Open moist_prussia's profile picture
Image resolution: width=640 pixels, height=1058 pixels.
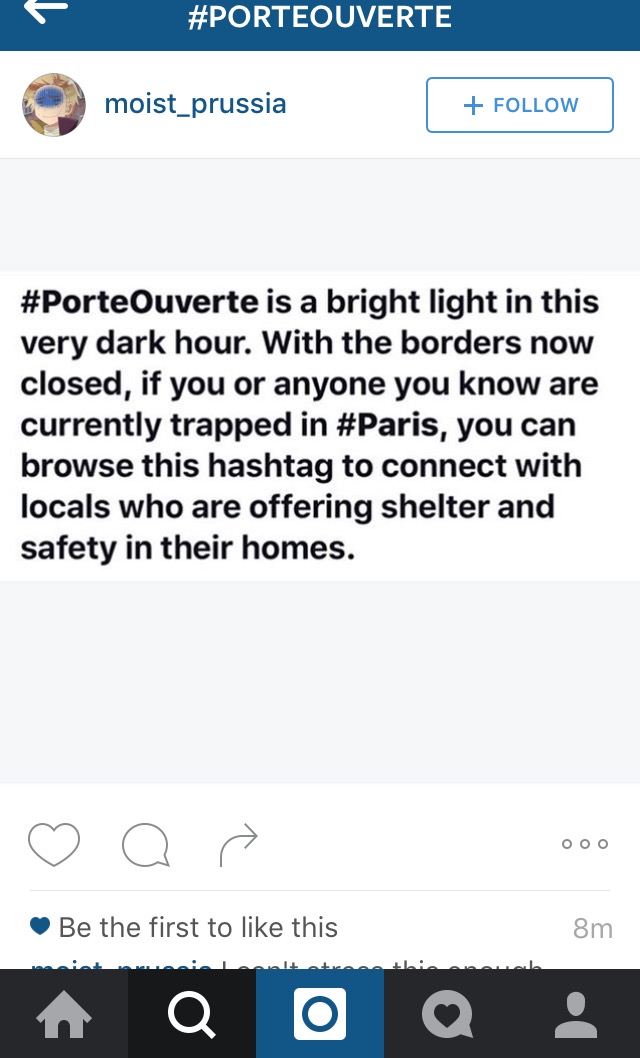(54, 105)
